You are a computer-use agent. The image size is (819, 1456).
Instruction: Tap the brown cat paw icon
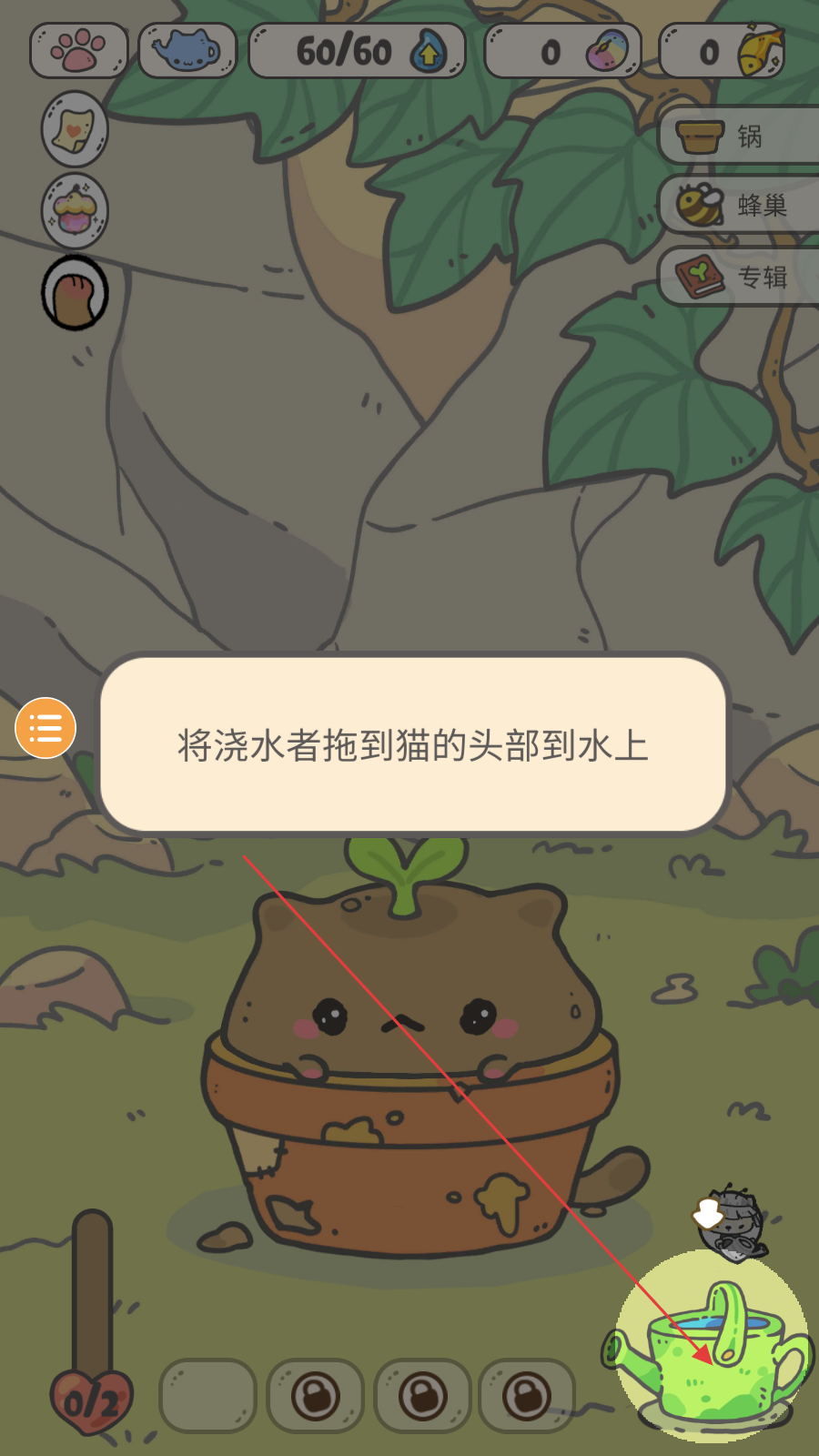[75, 293]
